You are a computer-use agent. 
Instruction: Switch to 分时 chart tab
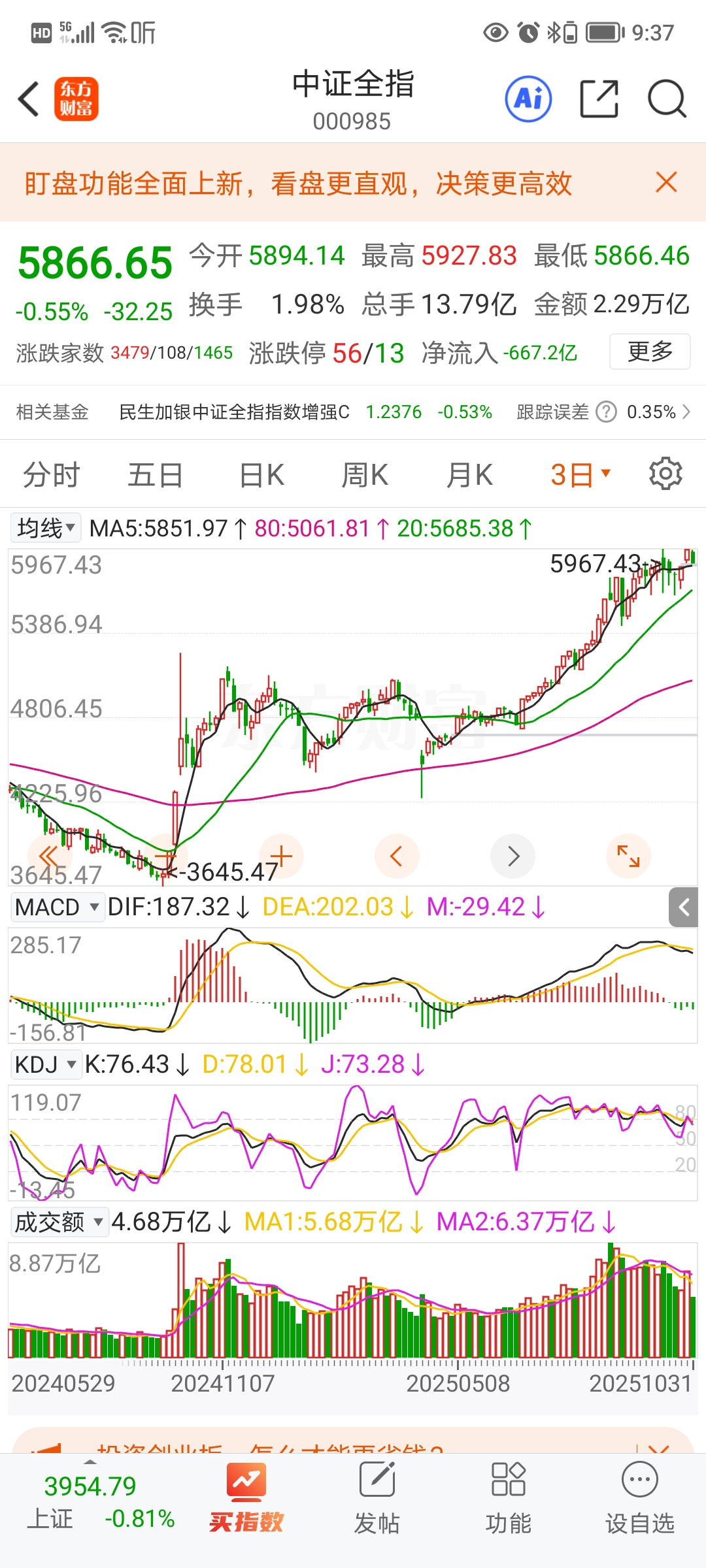(51, 475)
